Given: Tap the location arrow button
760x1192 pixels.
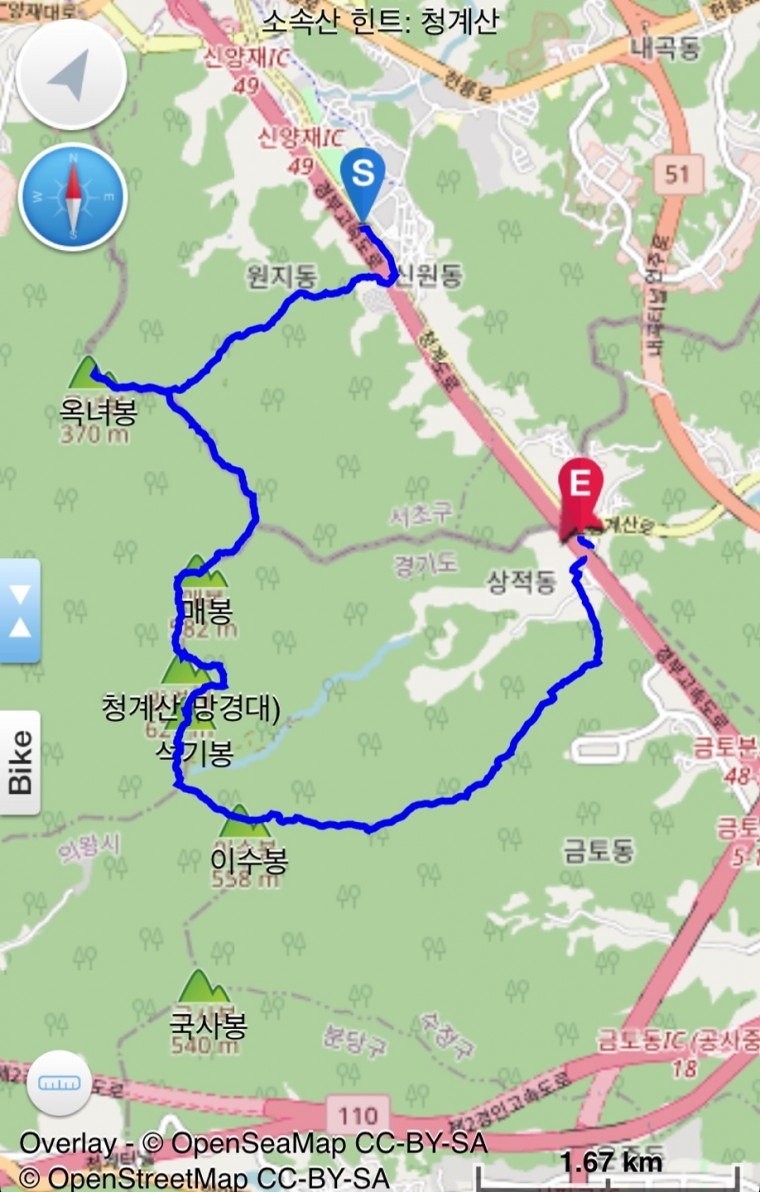Looking at the screenshot, I should [71, 75].
